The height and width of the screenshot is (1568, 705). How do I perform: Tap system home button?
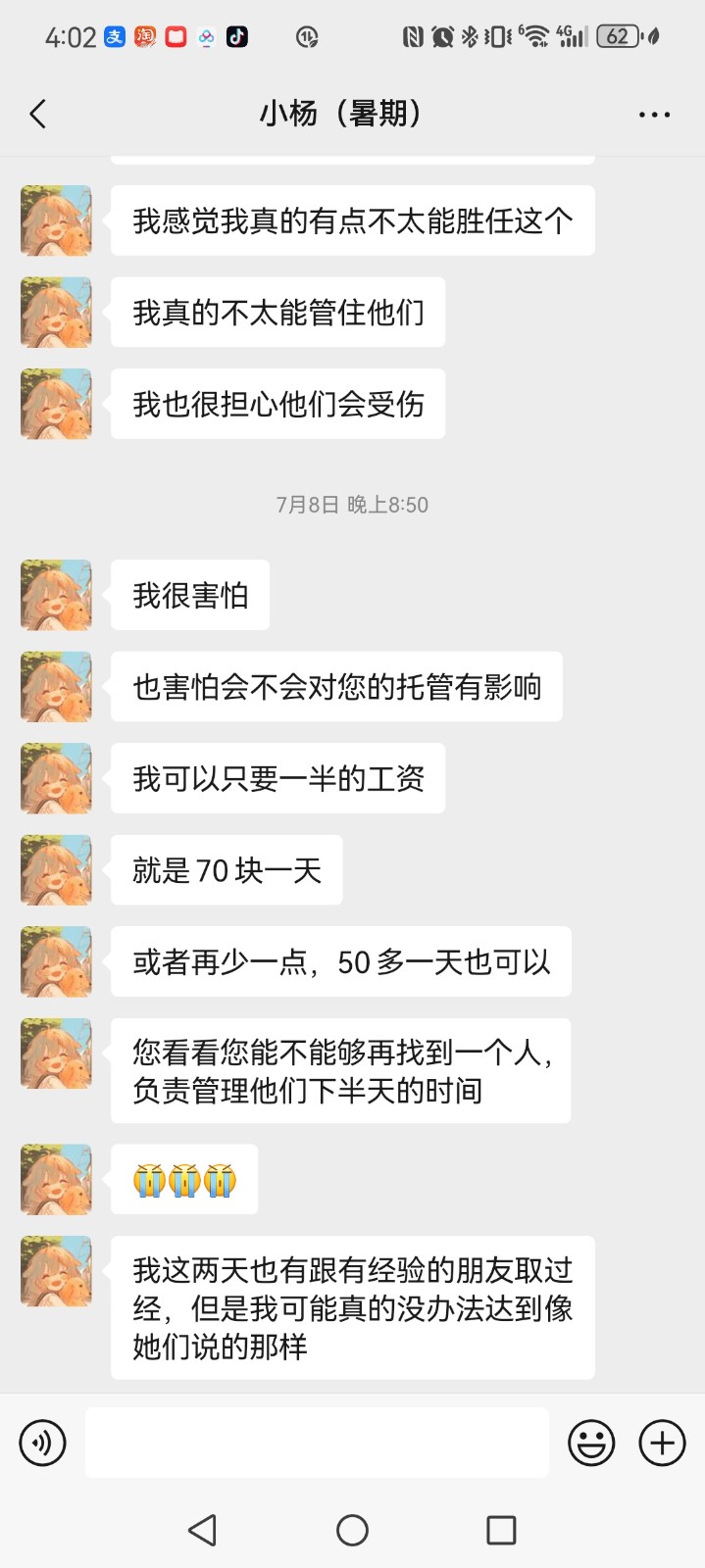pyautogui.click(x=352, y=1530)
